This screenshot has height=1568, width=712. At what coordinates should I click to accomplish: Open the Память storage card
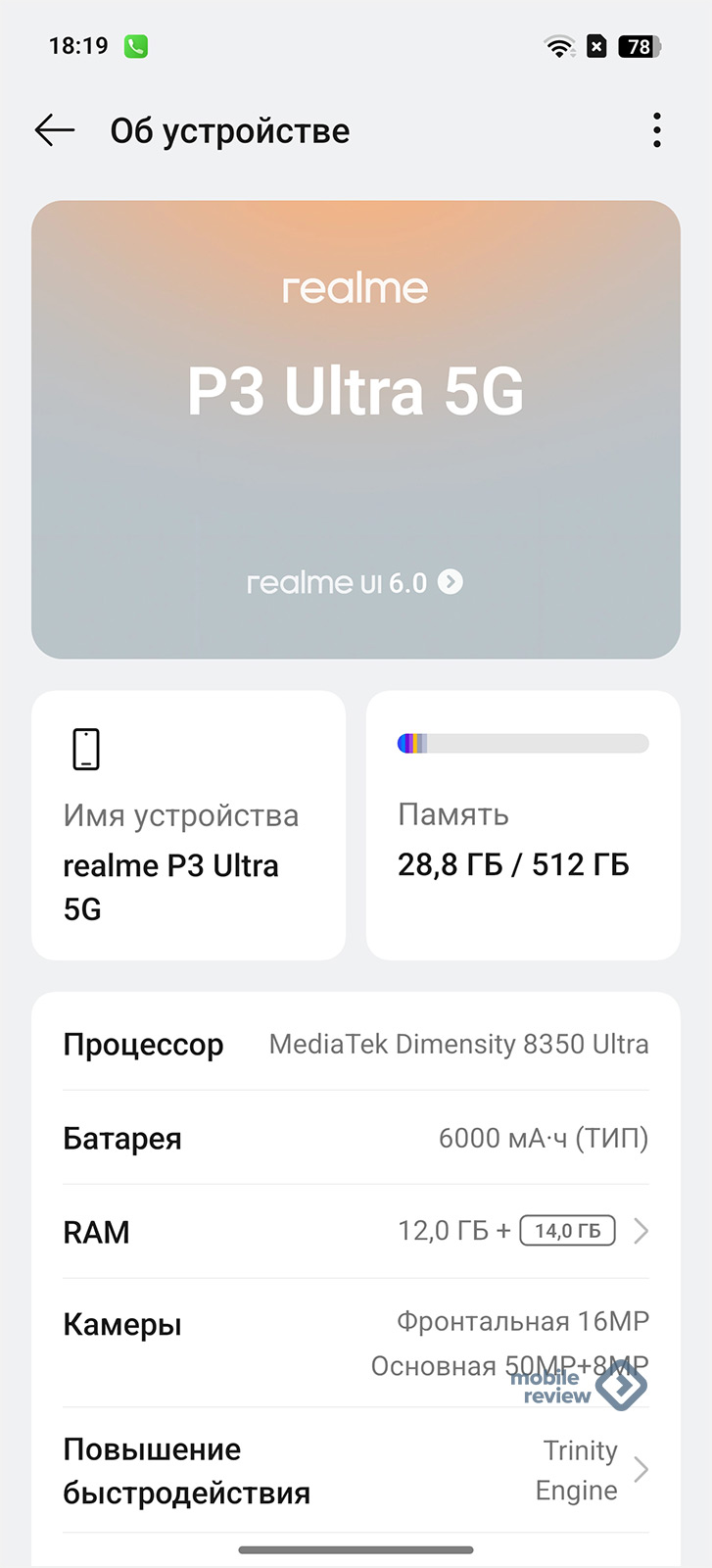pyautogui.click(x=523, y=825)
